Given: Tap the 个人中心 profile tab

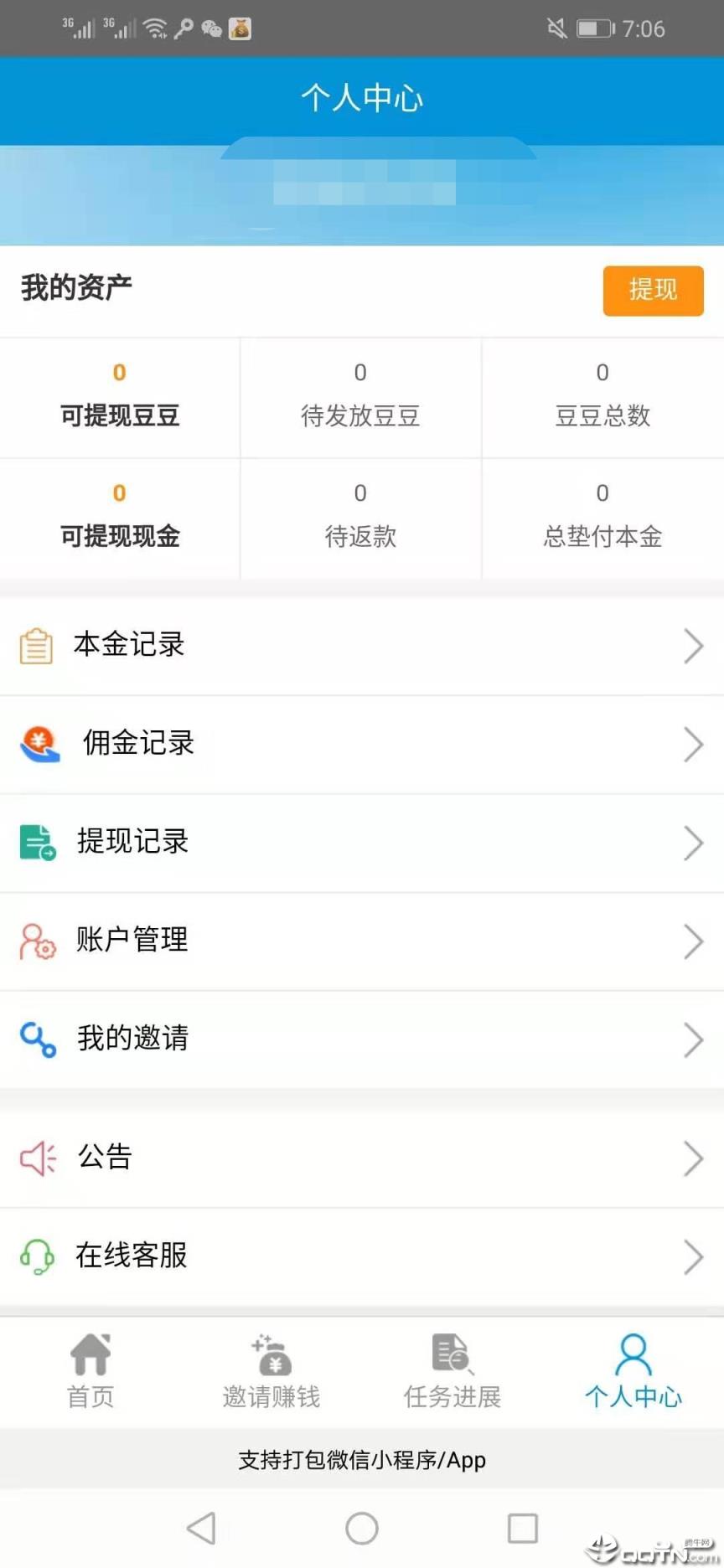Looking at the screenshot, I should point(633,1371).
